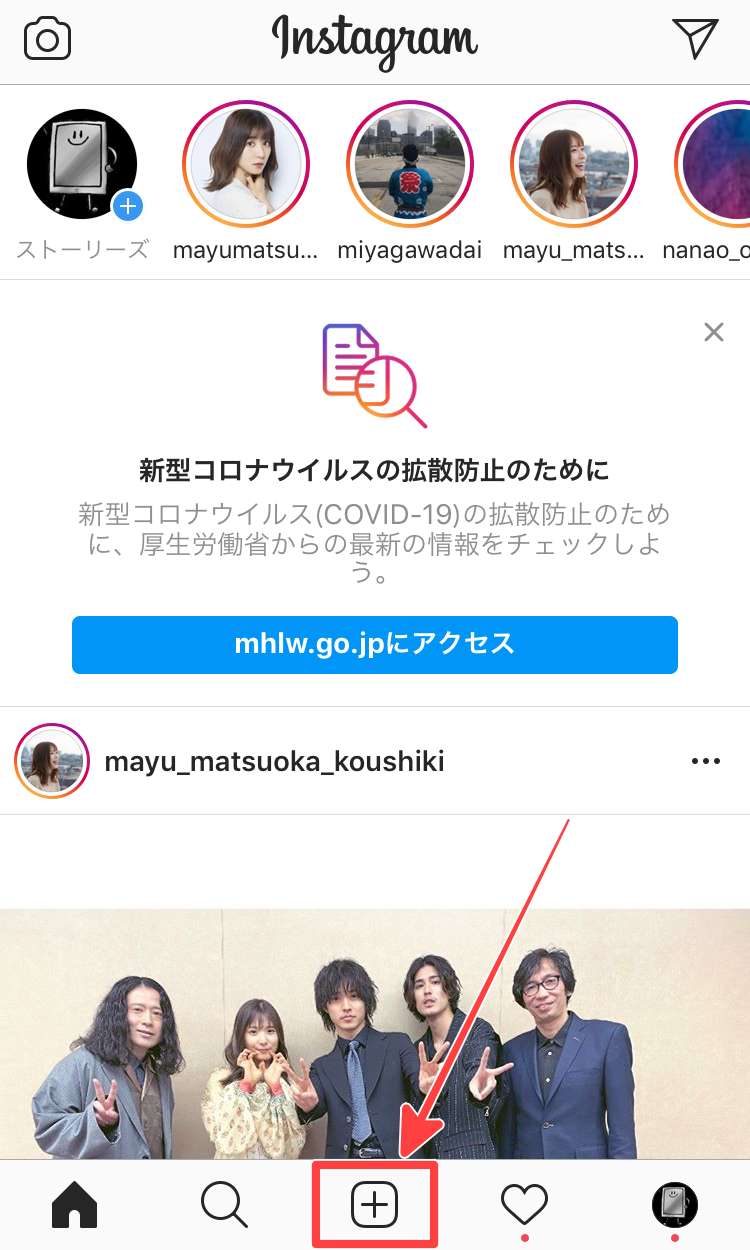Switch to your profile tab
The image size is (750, 1250).
tap(675, 1205)
